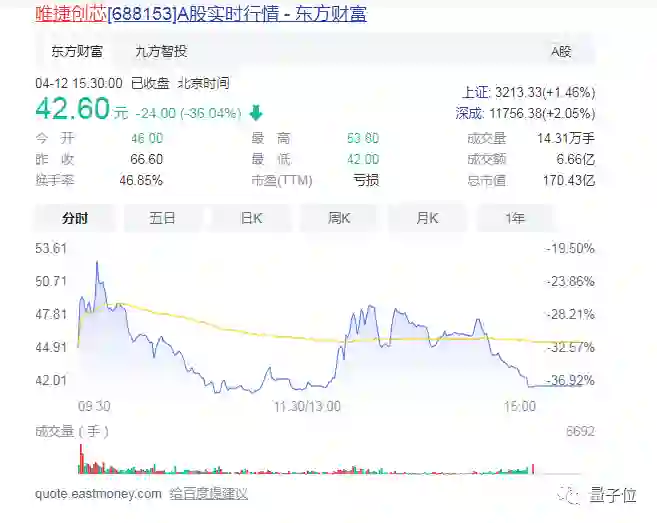This screenshot has width=657, height=523.
Task: Select the 五日 chart tab
Action: pos(163,218)
